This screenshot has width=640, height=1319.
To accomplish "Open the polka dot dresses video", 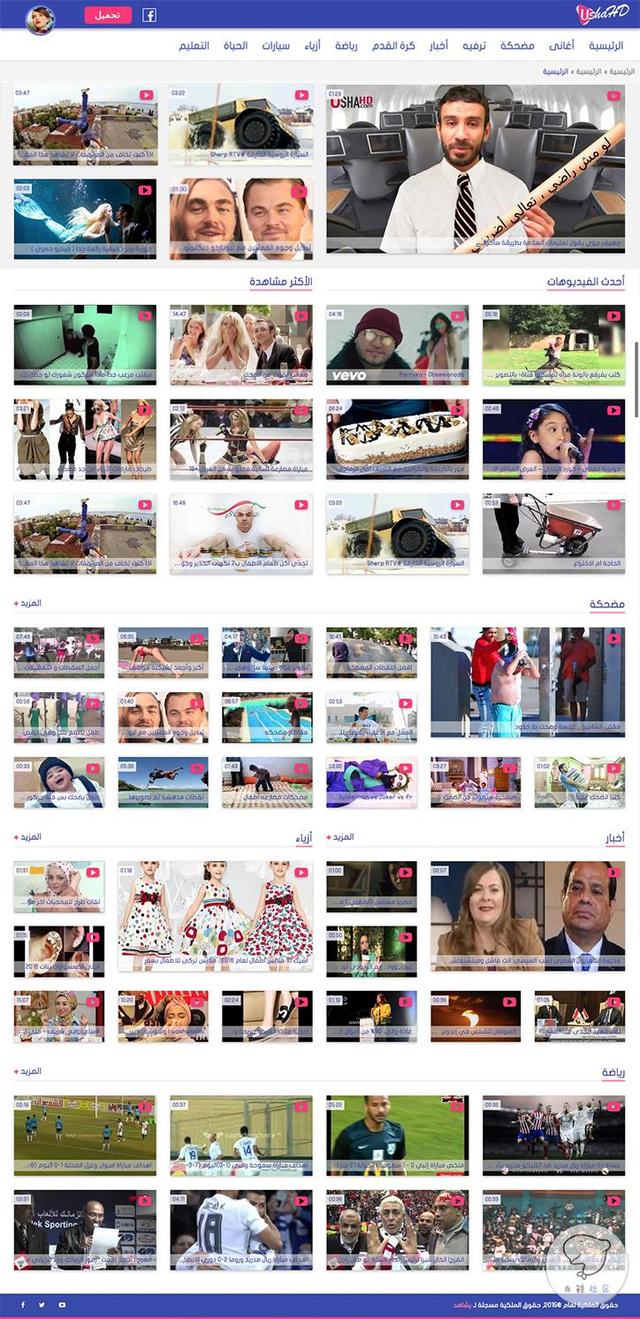I will click(215, 915).
